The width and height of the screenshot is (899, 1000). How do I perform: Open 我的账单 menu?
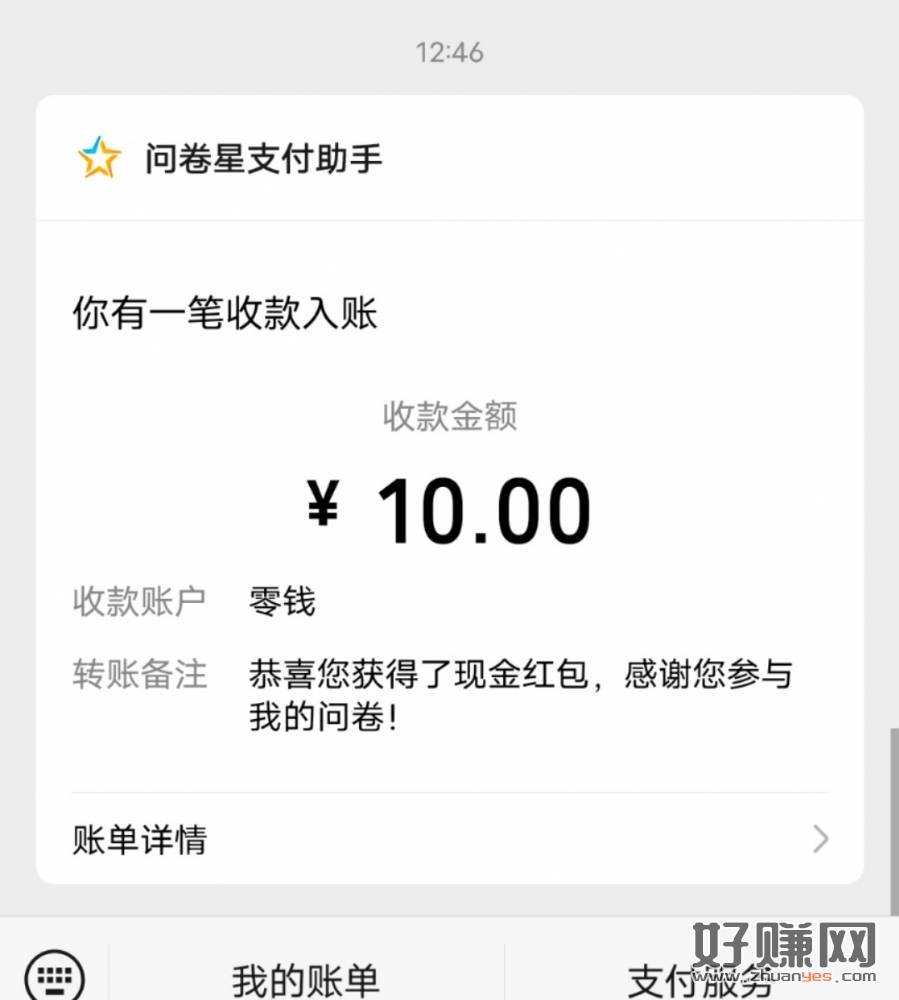click(305, 979)
